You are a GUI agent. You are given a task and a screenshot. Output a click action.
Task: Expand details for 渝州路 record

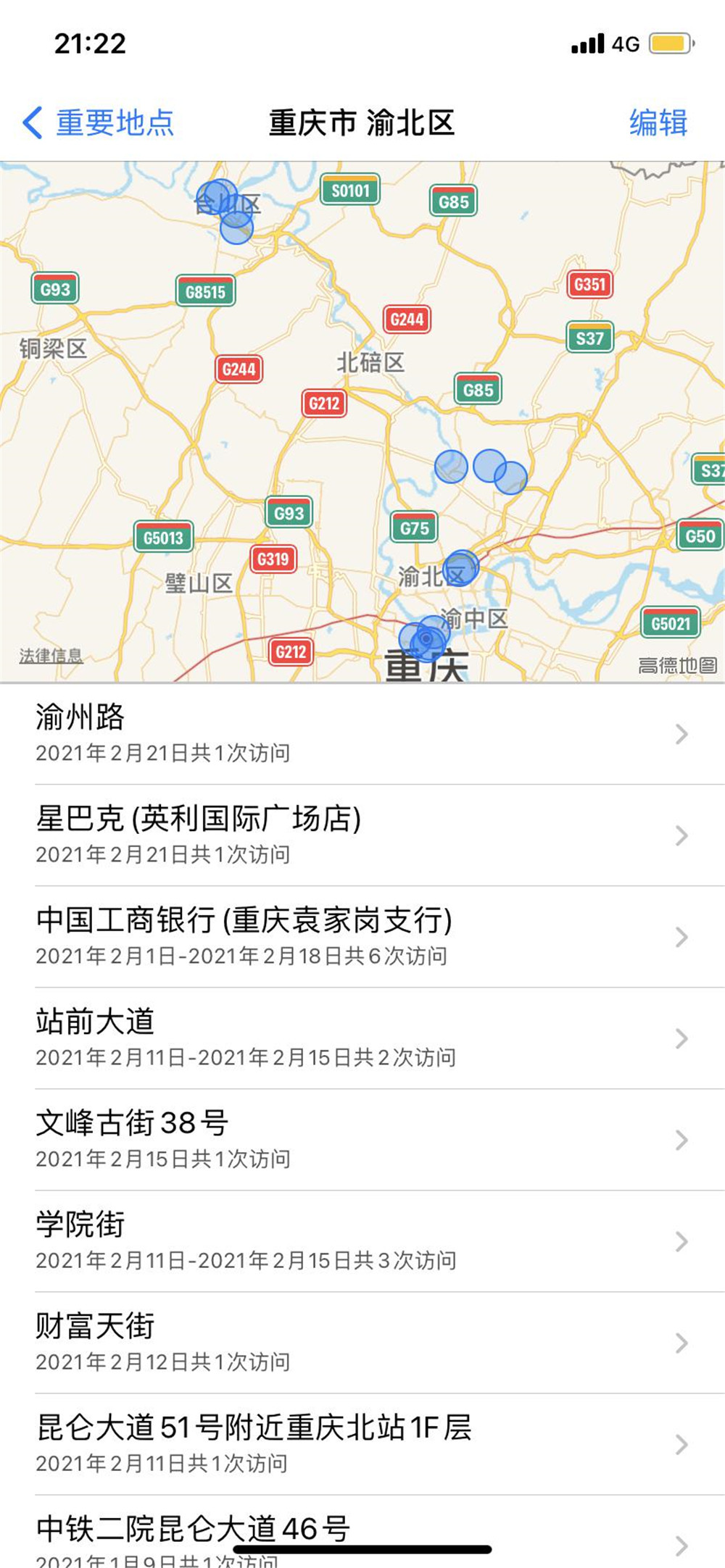[681, 734]
